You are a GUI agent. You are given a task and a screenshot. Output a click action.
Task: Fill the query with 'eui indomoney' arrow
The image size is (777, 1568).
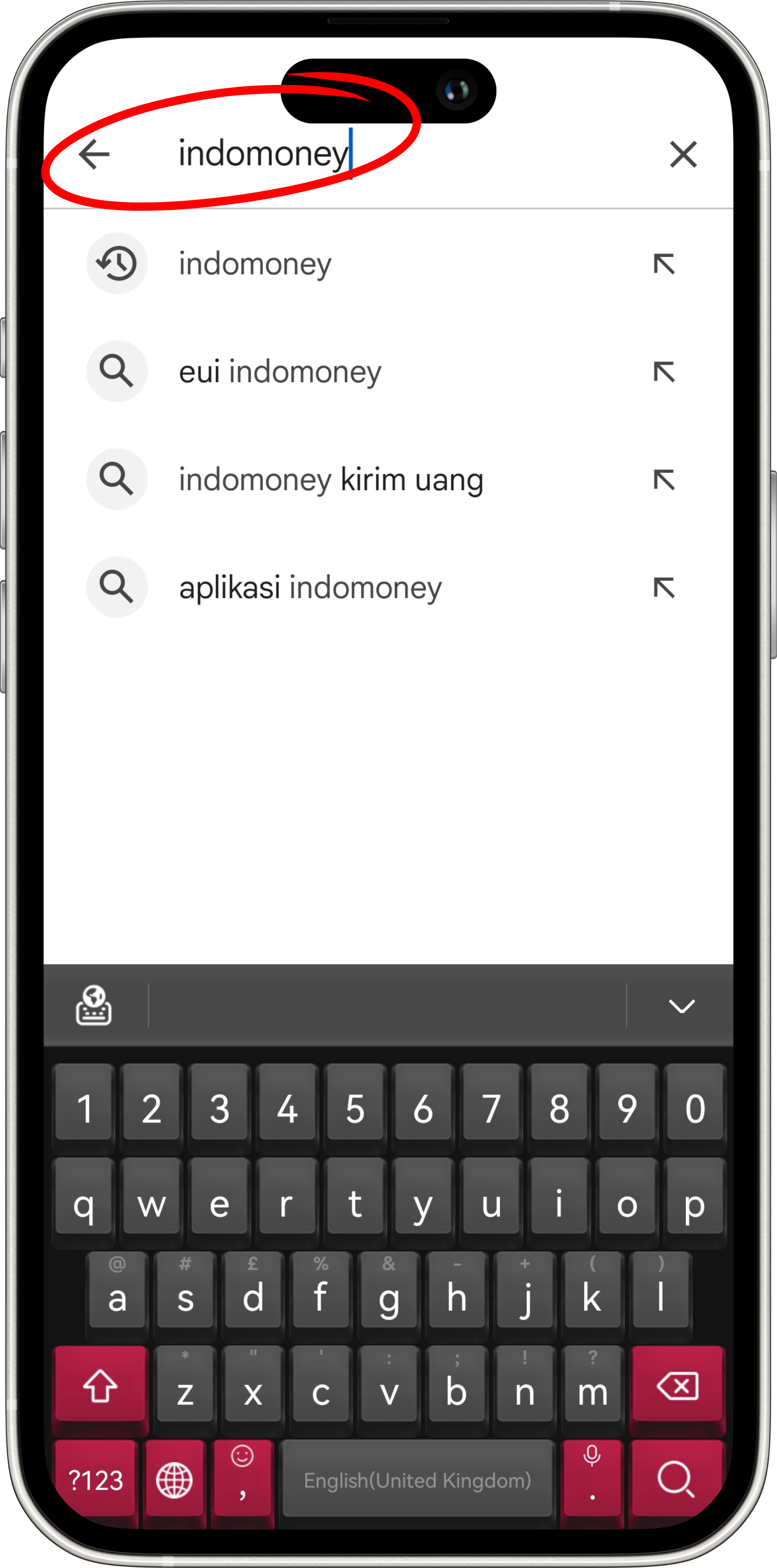[x=664, y=371]
